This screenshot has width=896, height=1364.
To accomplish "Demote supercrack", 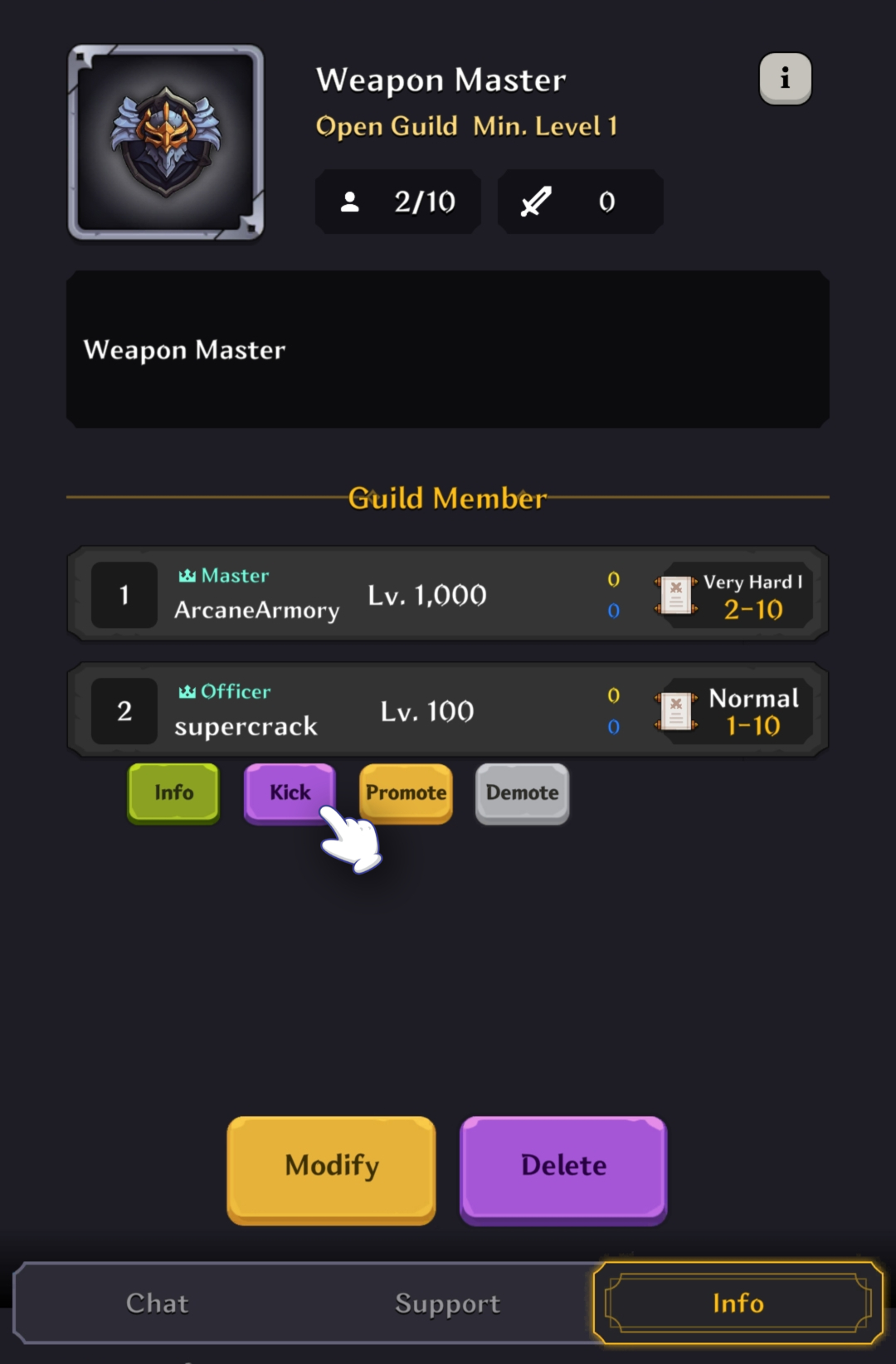I will coord(522,793).
